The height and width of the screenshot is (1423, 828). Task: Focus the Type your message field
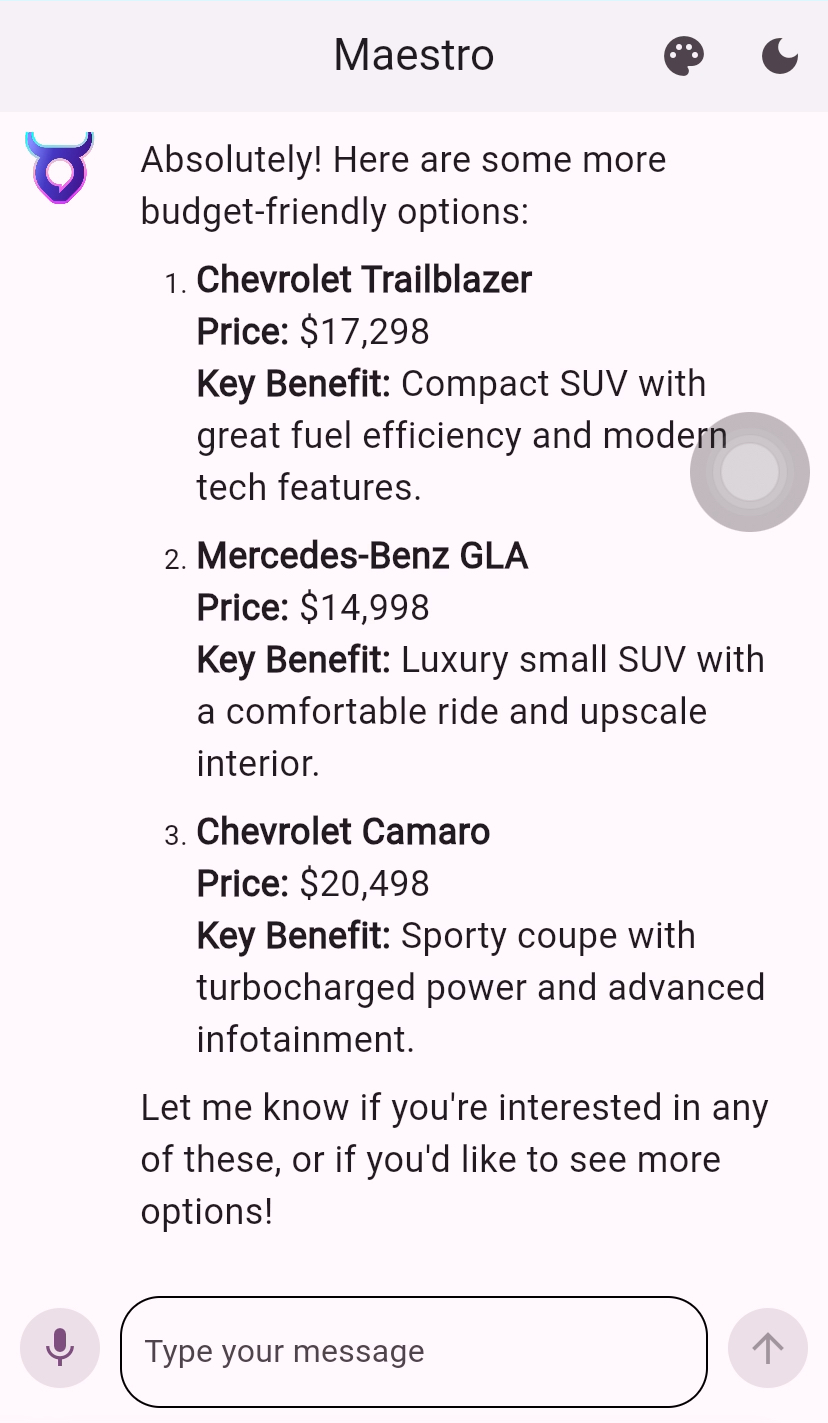414,1352
